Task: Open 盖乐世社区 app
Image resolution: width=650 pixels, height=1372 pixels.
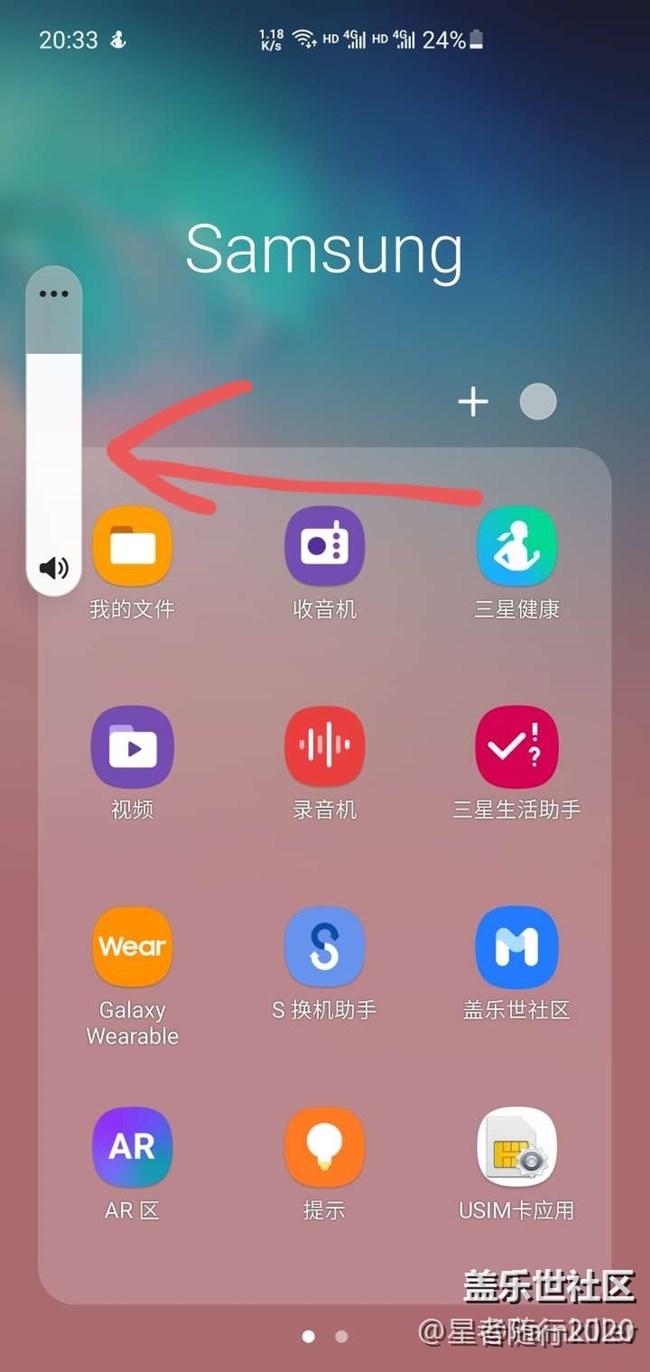Action: click(516, 946)
